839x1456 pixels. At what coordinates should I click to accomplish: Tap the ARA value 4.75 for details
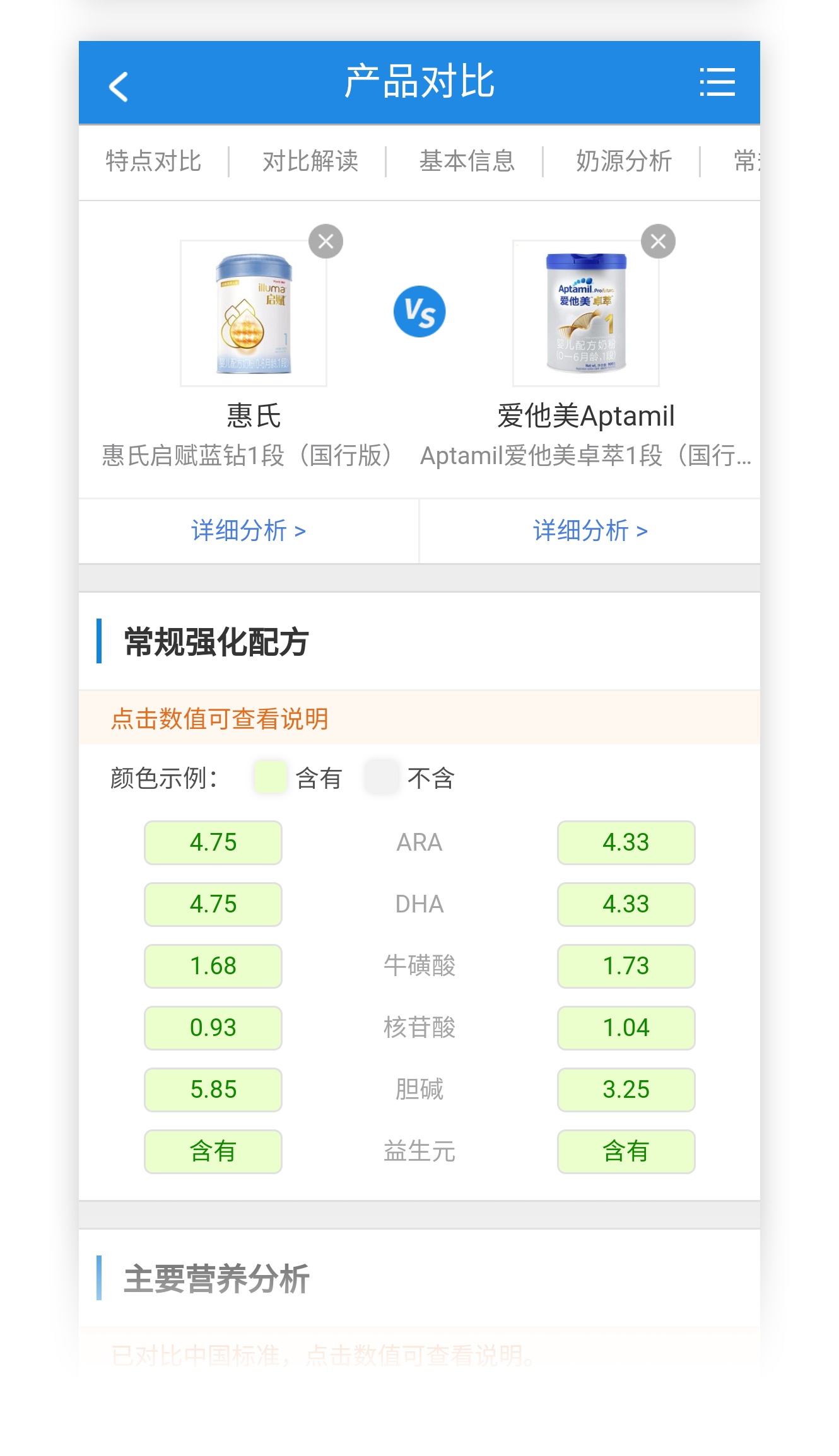point(212,842)
